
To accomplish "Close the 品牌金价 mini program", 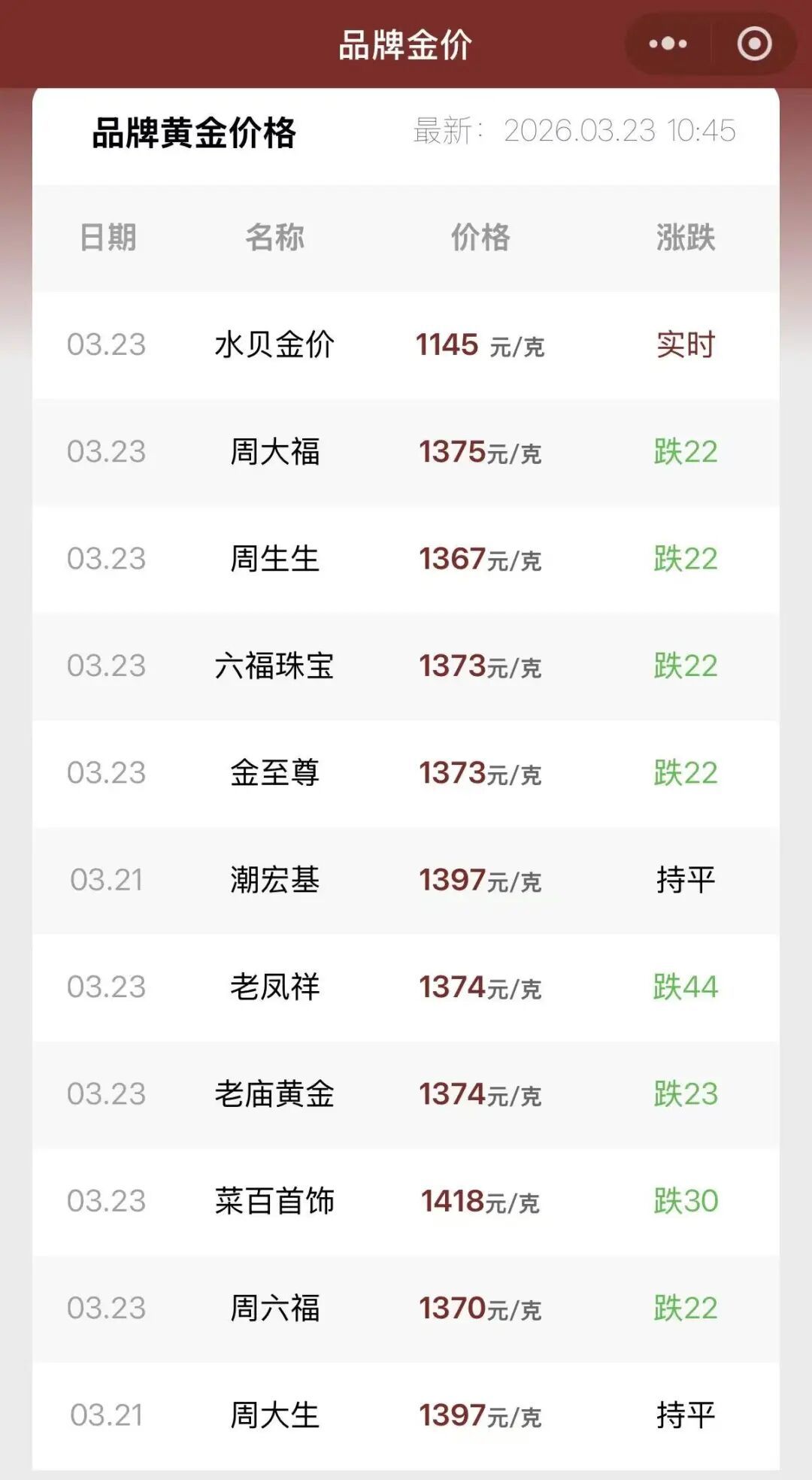I will pos(754,44).
